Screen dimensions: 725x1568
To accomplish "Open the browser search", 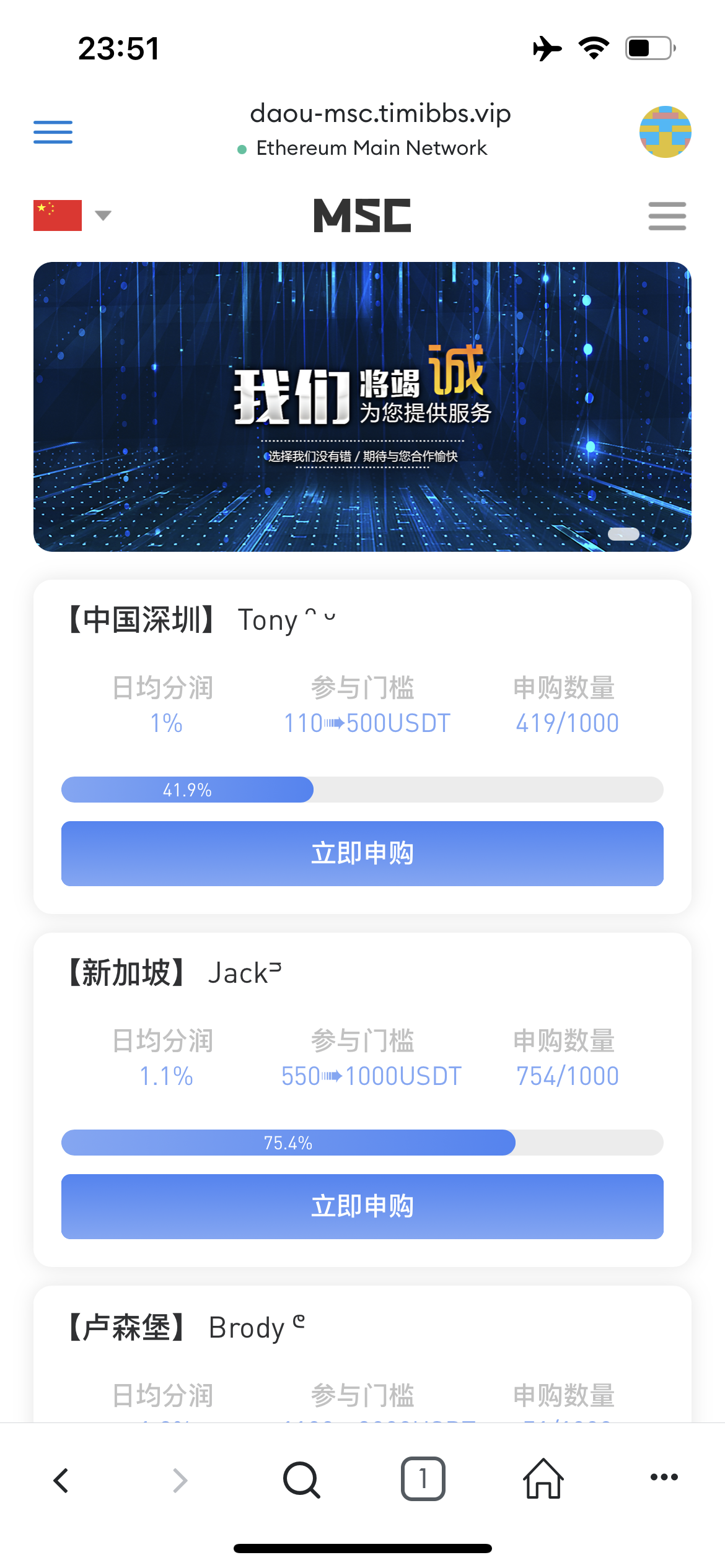I will [x=302, y=1480].
